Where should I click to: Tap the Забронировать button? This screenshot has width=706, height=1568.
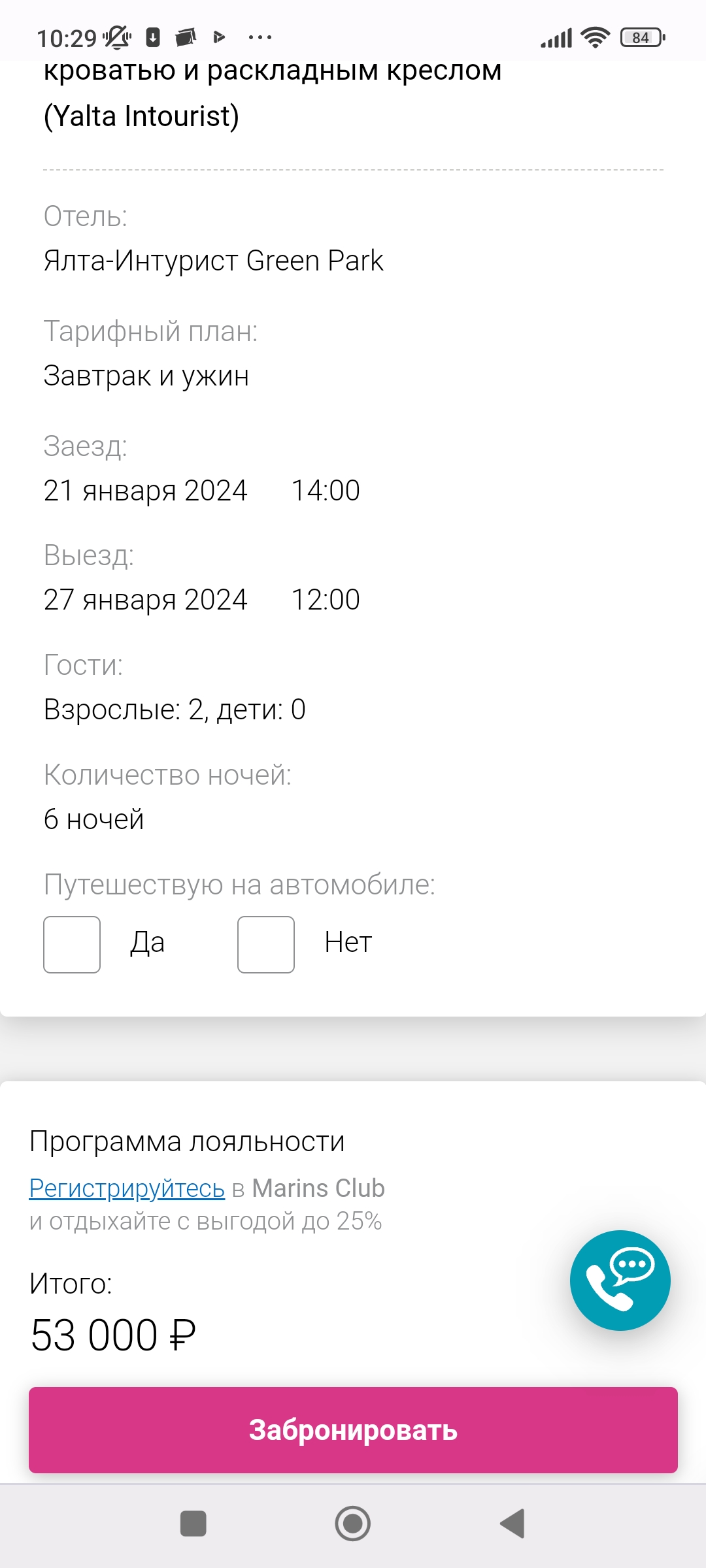353,1429
